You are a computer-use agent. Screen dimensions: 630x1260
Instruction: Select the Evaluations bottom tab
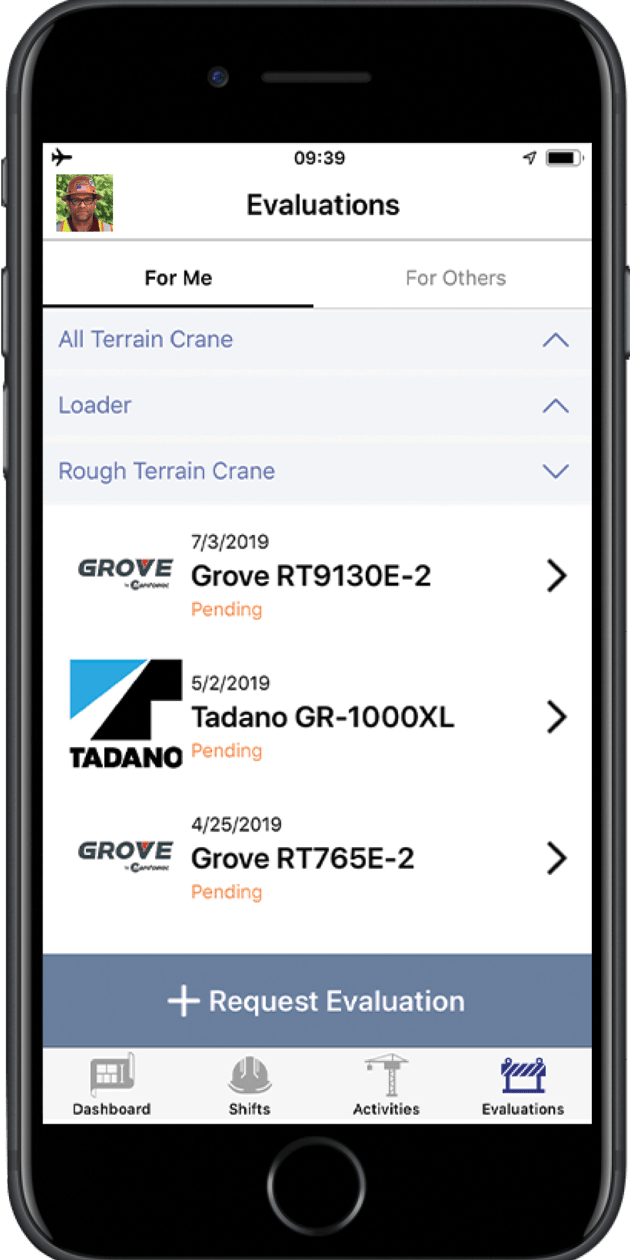pyautogui.click(x=523, y=1086)
